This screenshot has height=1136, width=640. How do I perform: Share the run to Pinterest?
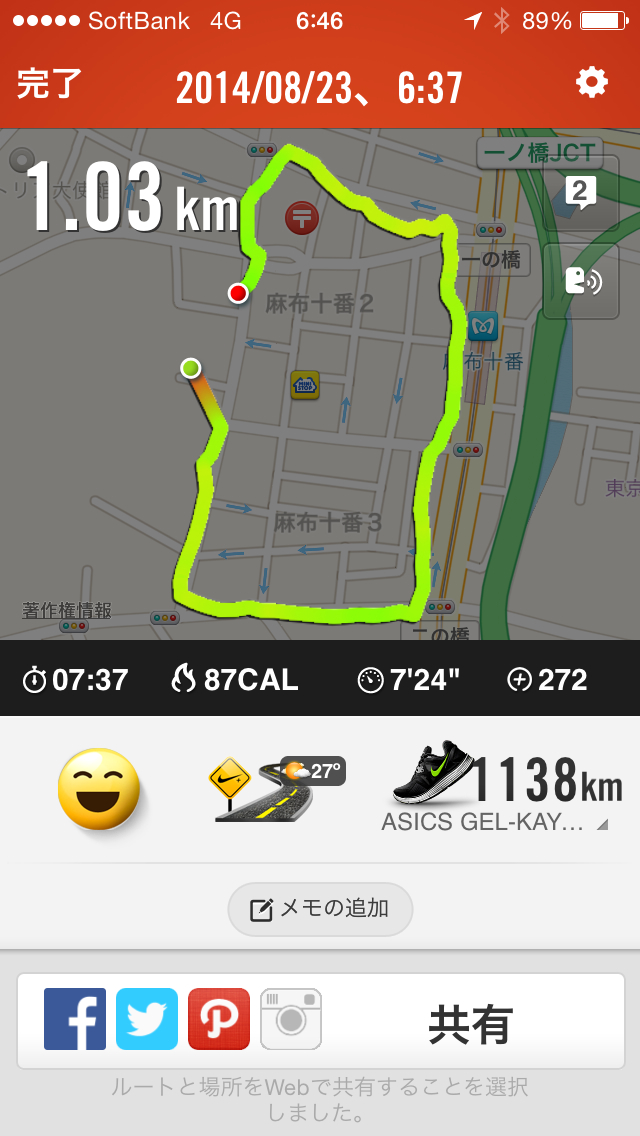coord(219,1019)
